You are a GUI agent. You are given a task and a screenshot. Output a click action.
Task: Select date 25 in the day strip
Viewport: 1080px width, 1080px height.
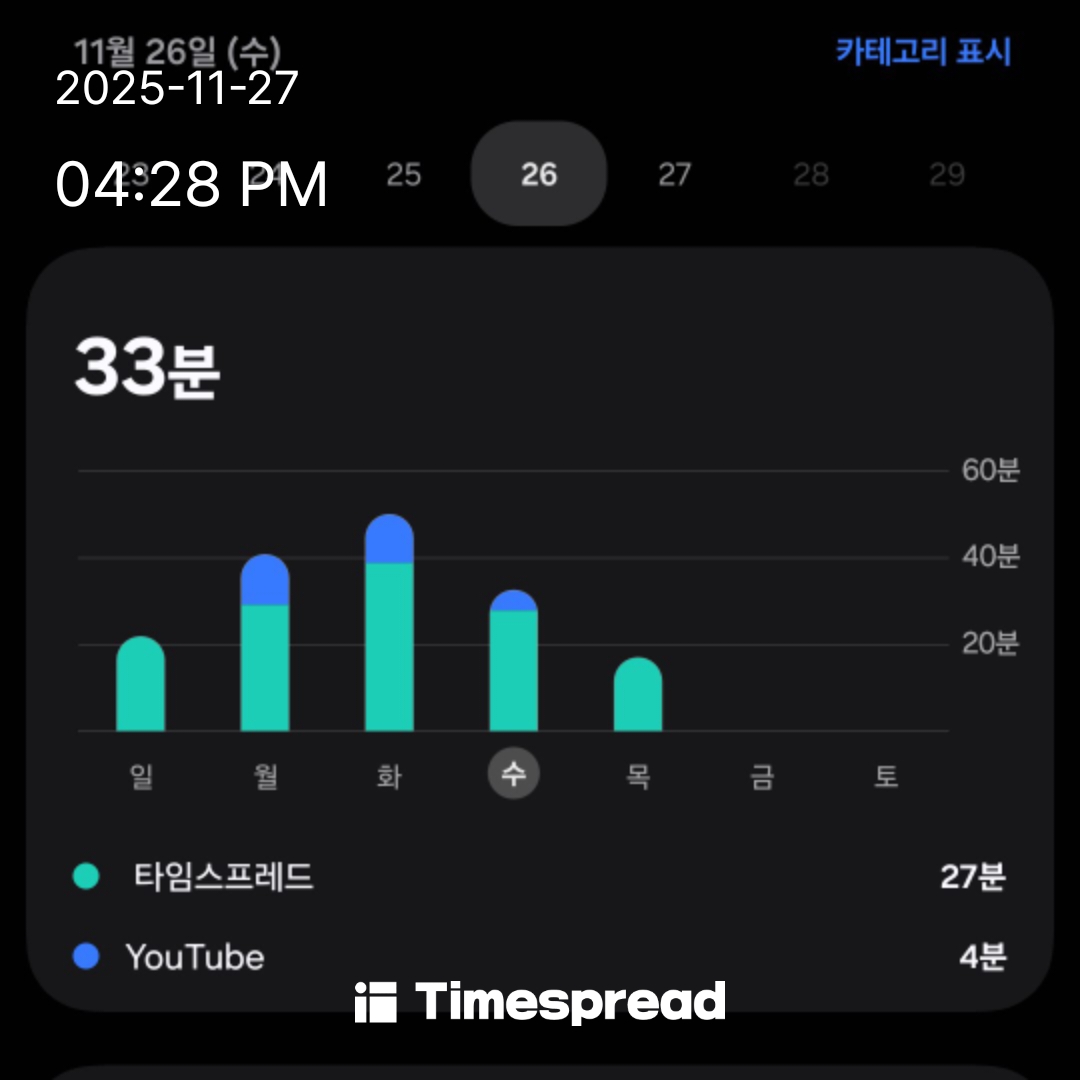pos(403,175)
